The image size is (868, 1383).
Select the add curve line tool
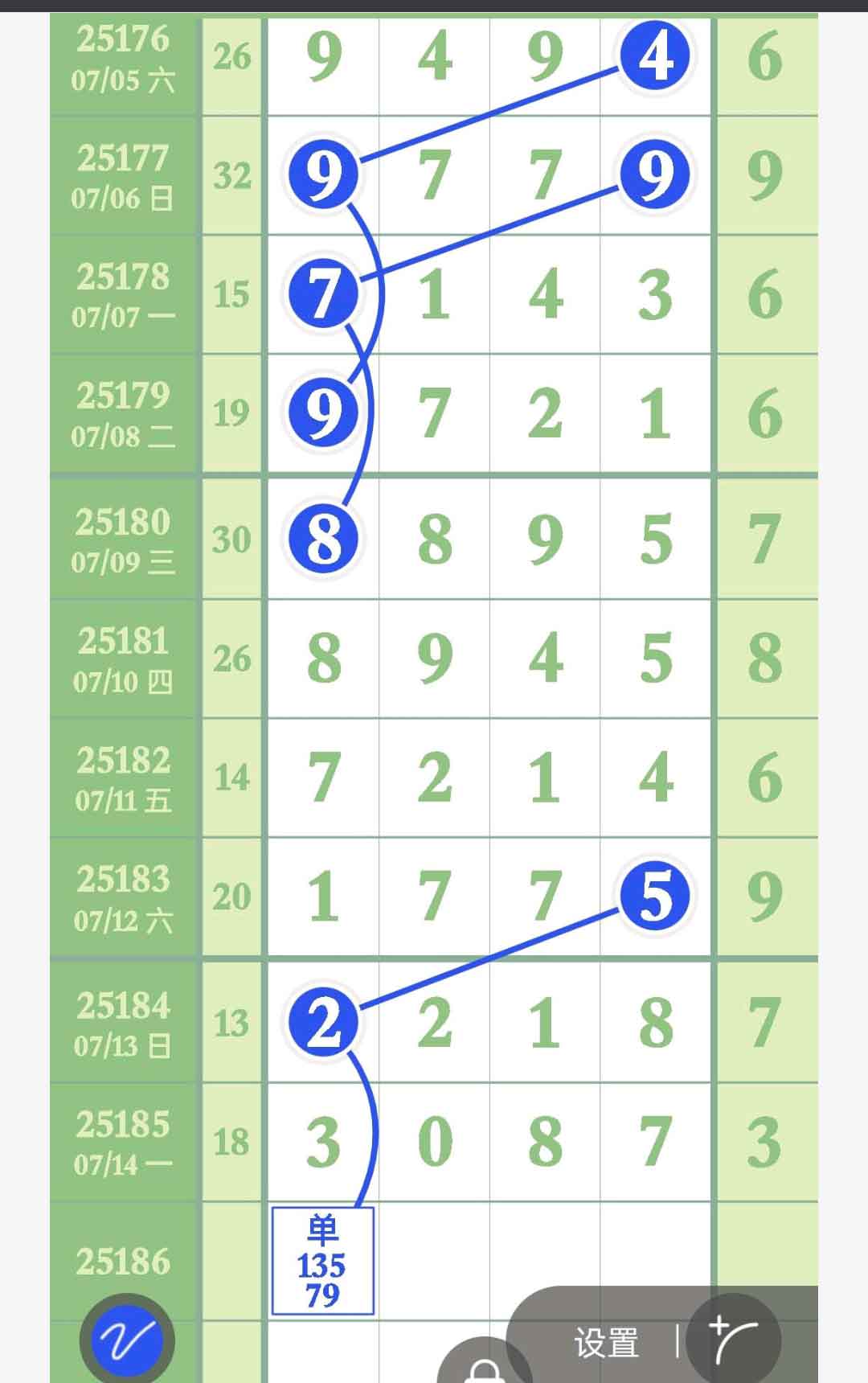(x=733, y=1340)
